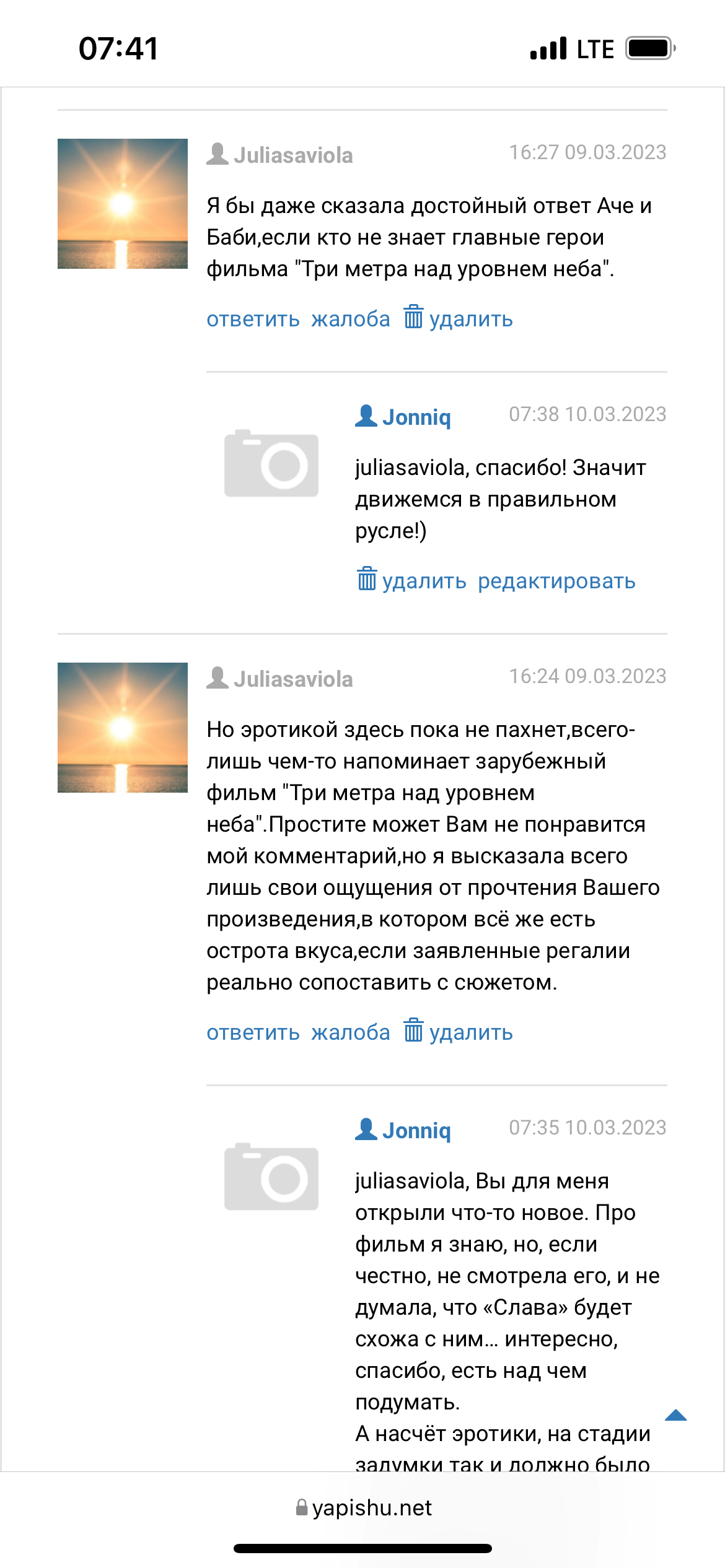Reply to Juliasaviola's 16:27 comment

pos(253,320)
